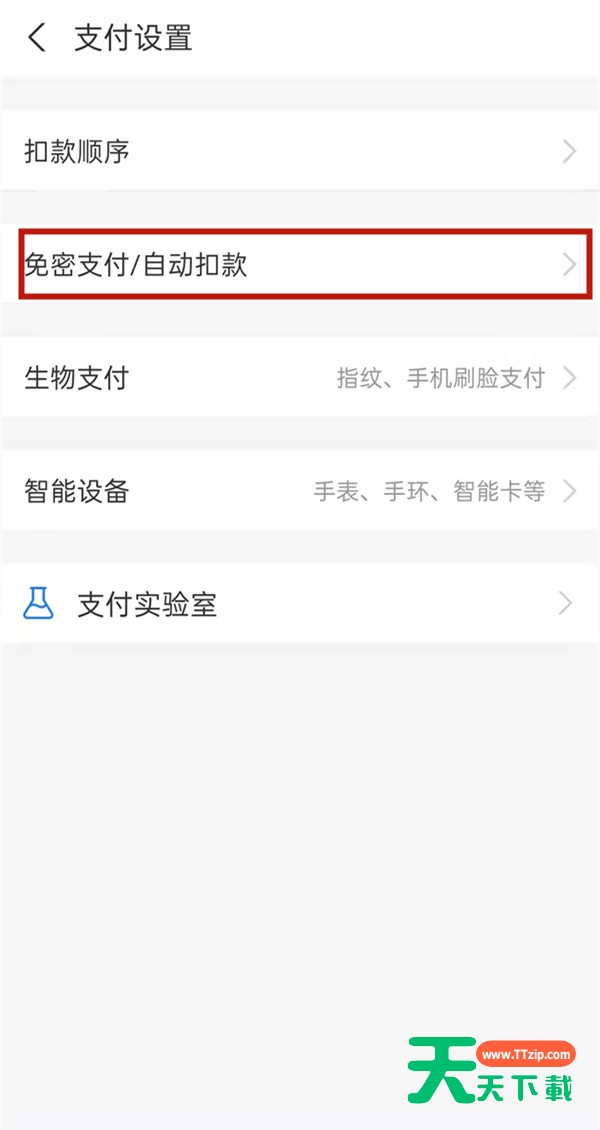Open 支付实验室
Viewport: 600px width, 1130px height.
click(x=300, y=604)
